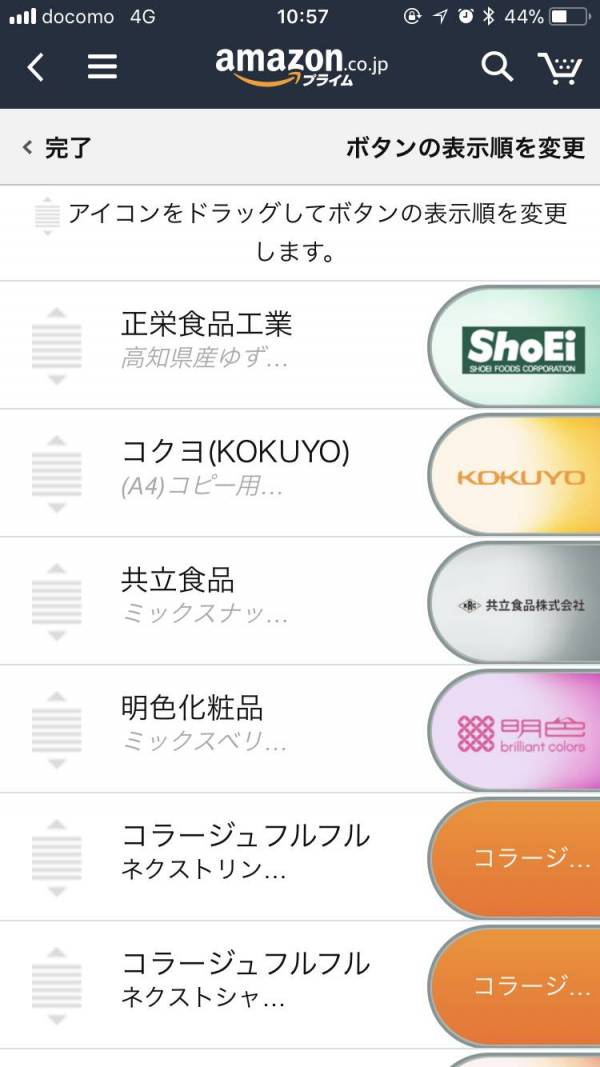Tap the reorder handle beside コクヨ(KOKUYO)
The image size is (600, 1067).
point(57,474)
